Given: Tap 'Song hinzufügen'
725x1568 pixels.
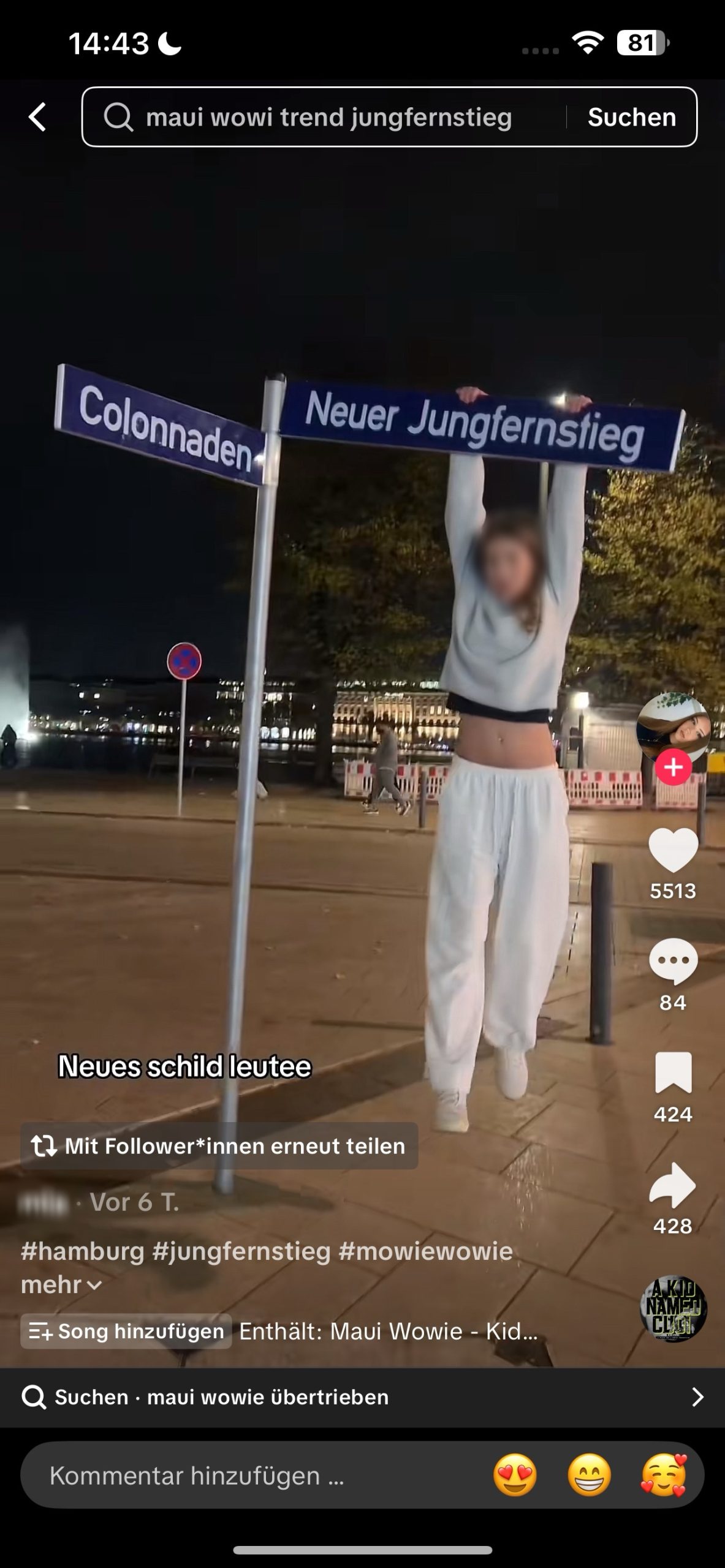Looking at the screenshot, I should point(126,1332).
